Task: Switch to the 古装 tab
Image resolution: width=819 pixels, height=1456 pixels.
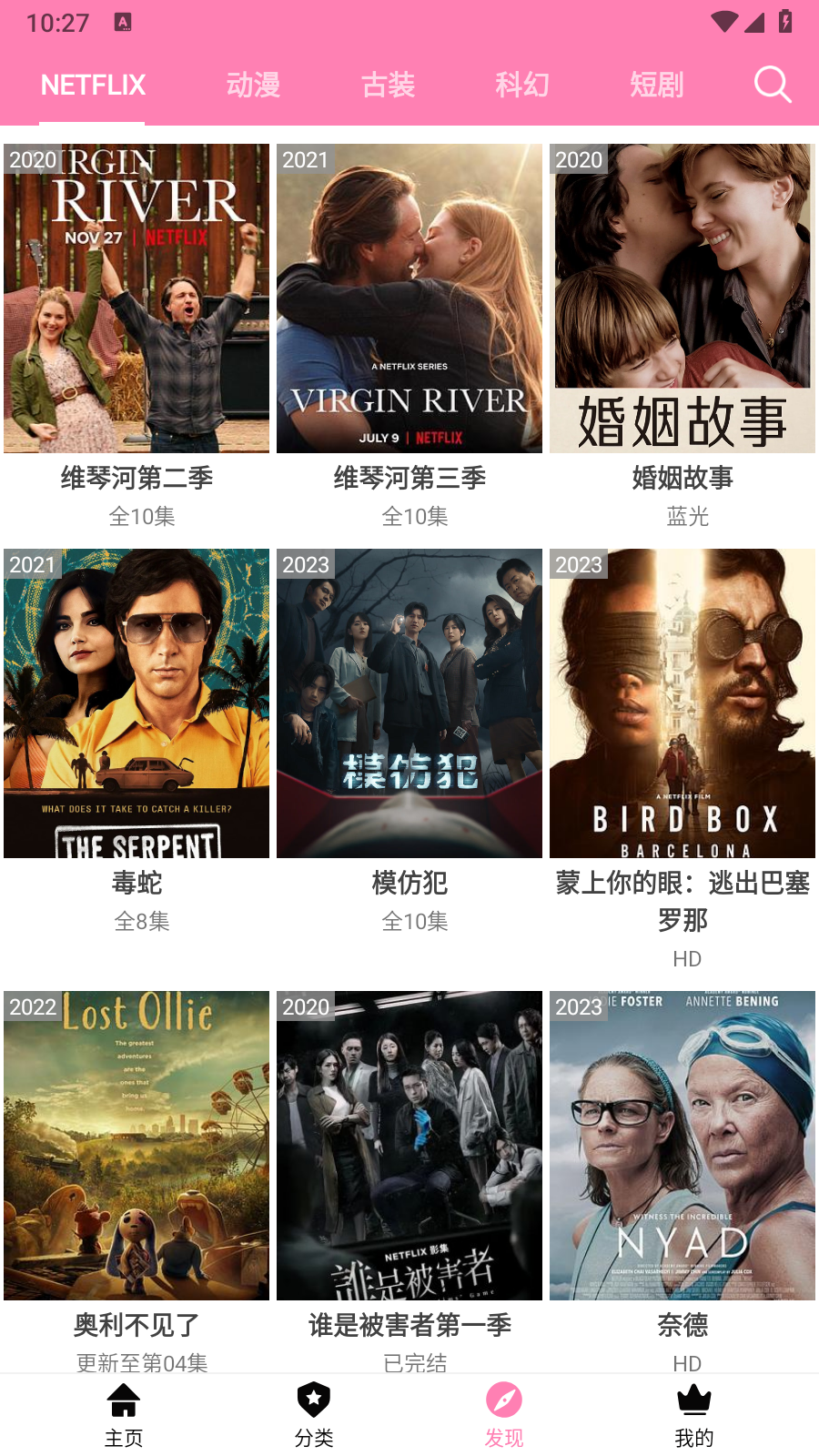Action: 388,85
